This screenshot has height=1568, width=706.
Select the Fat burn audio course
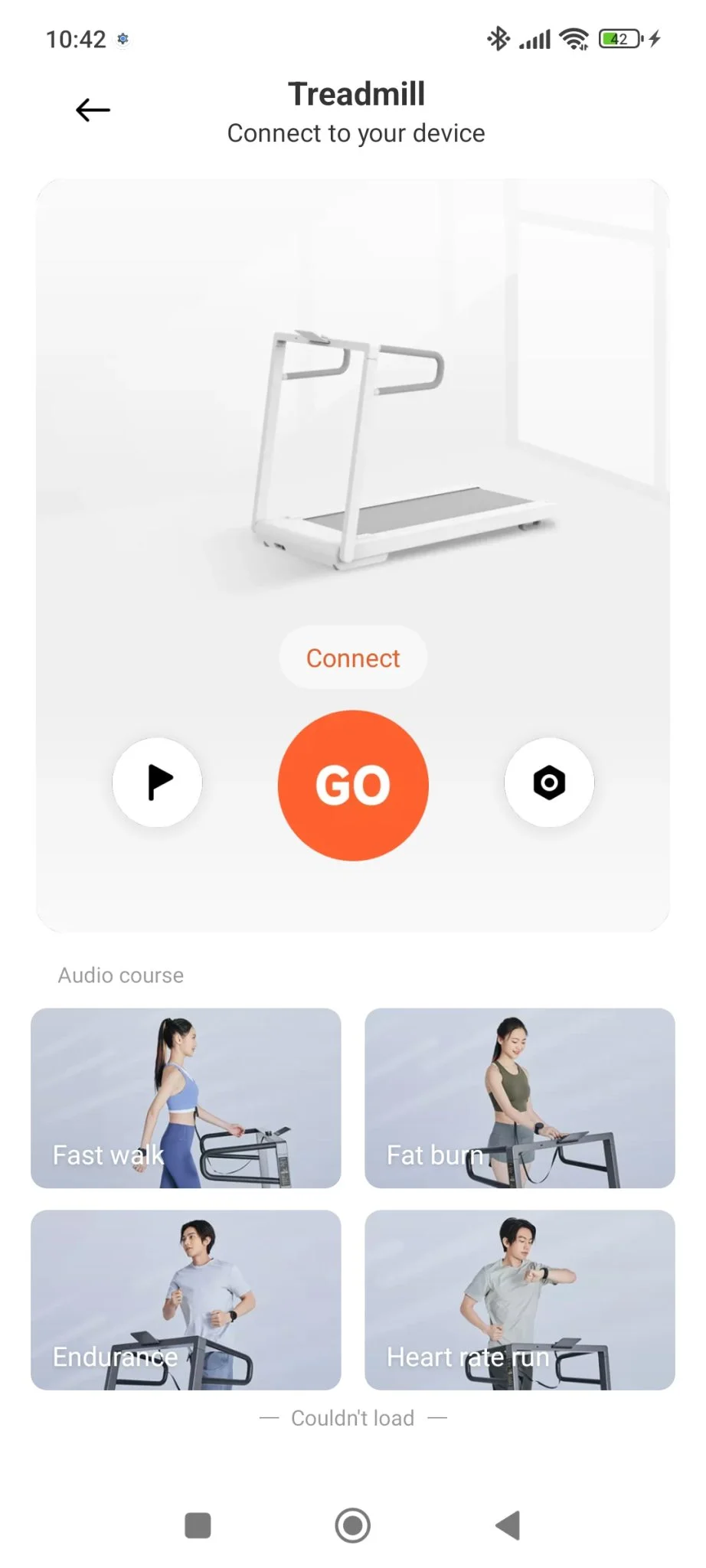(520, 1098)
